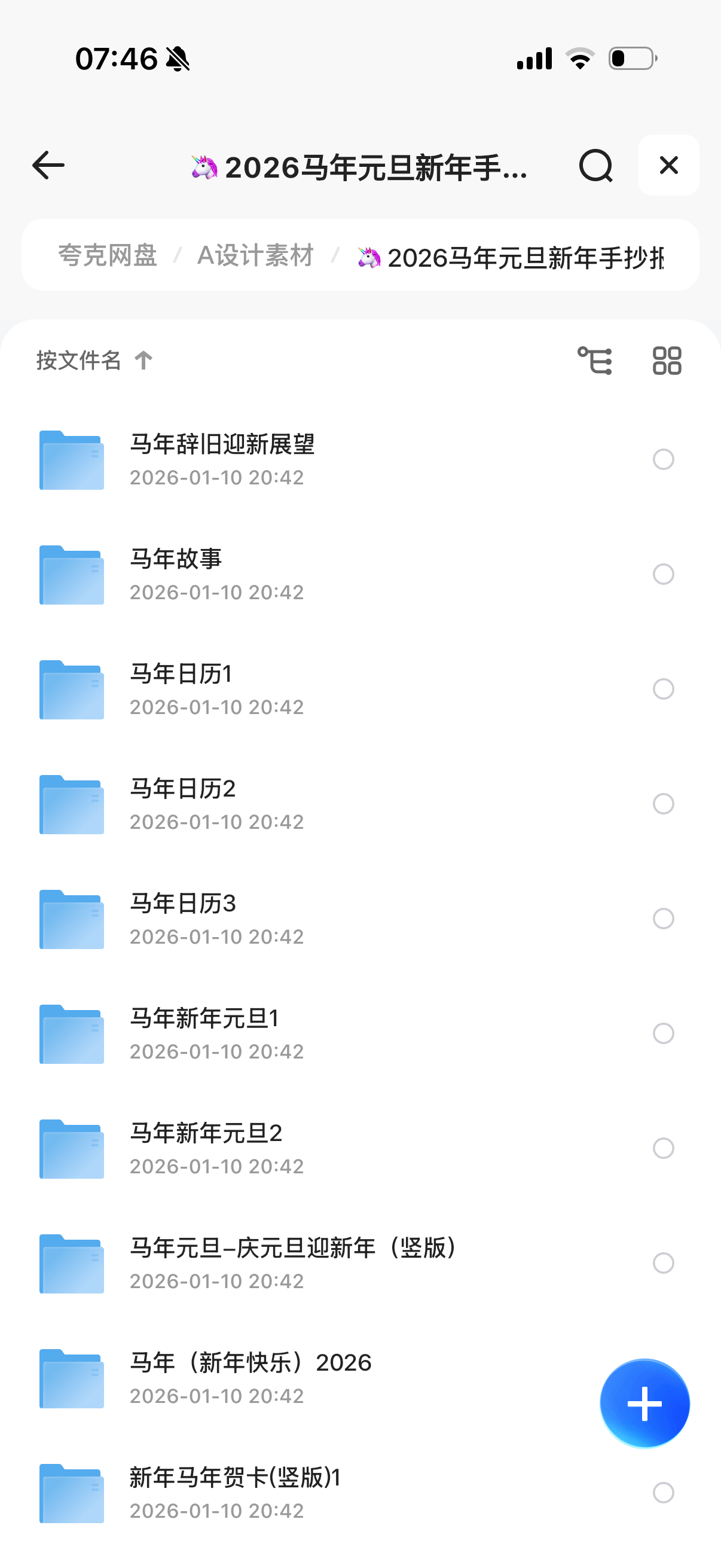Jump to 夸克网盘 in the breadcrumb
Screen dimensions: 721x1568
coord(108,255)
